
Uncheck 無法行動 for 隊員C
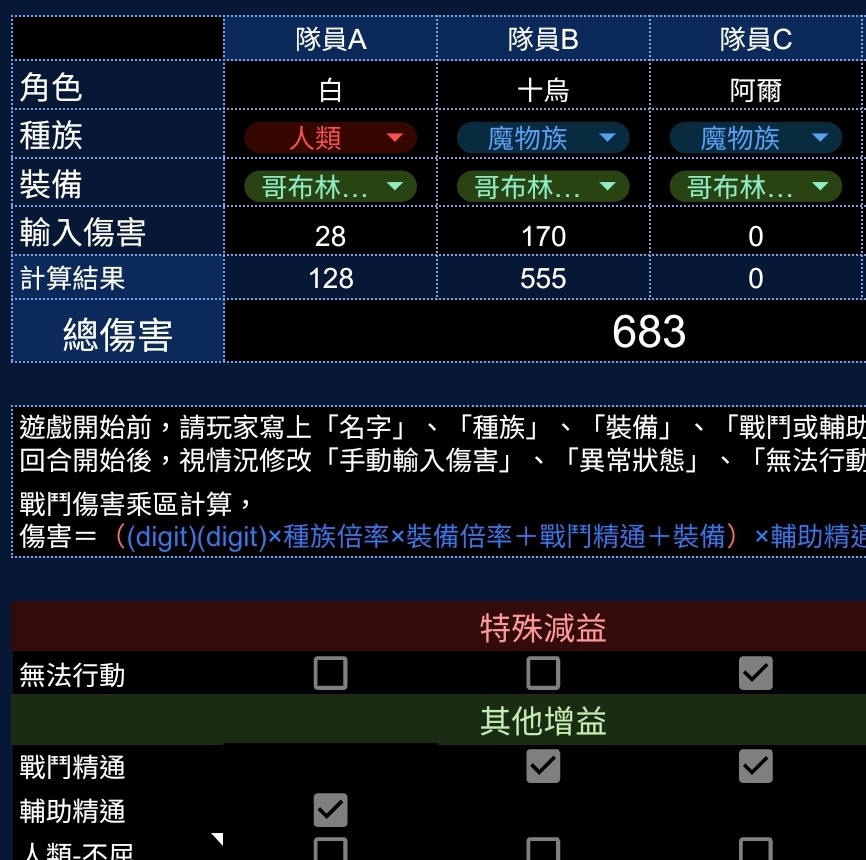point(756,673)
